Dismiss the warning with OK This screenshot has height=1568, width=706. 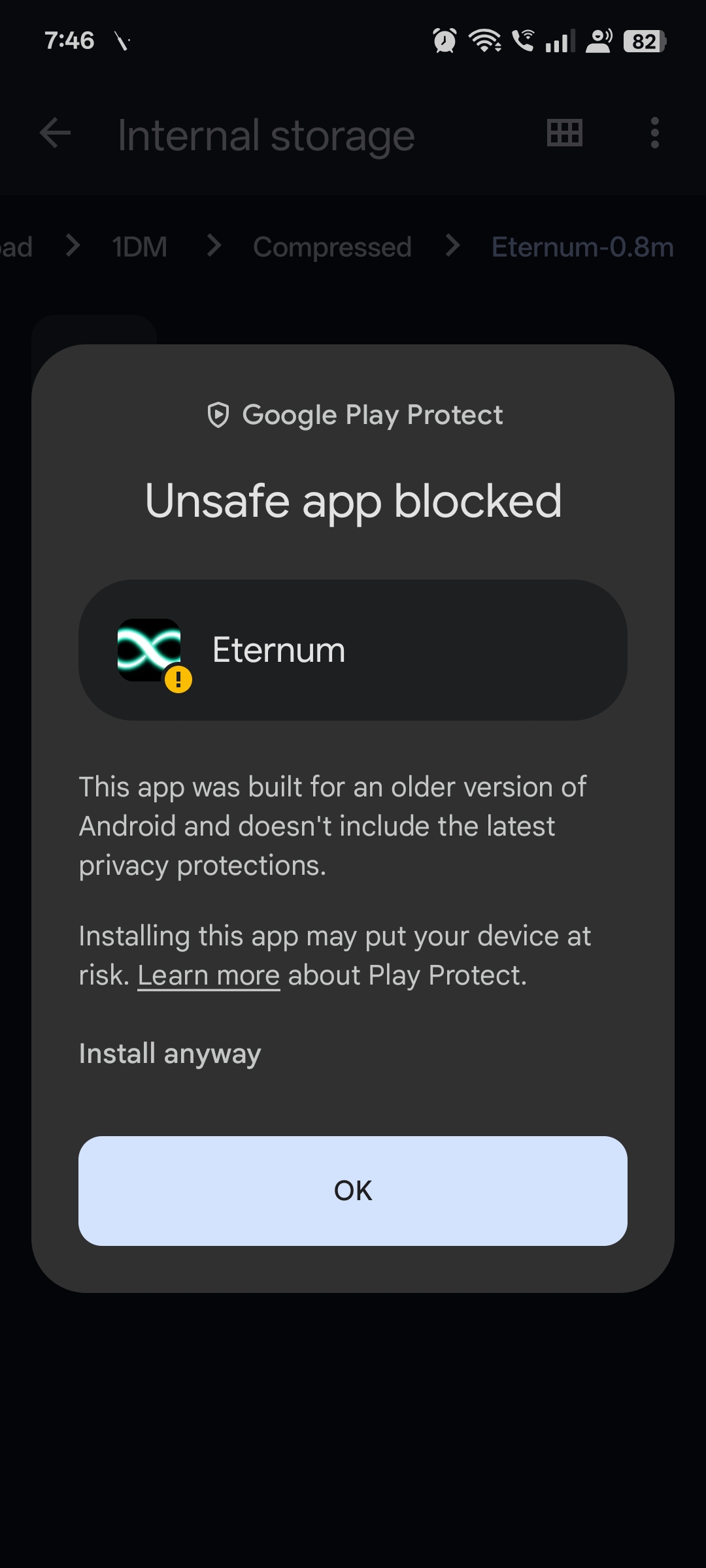[353, 1190]
